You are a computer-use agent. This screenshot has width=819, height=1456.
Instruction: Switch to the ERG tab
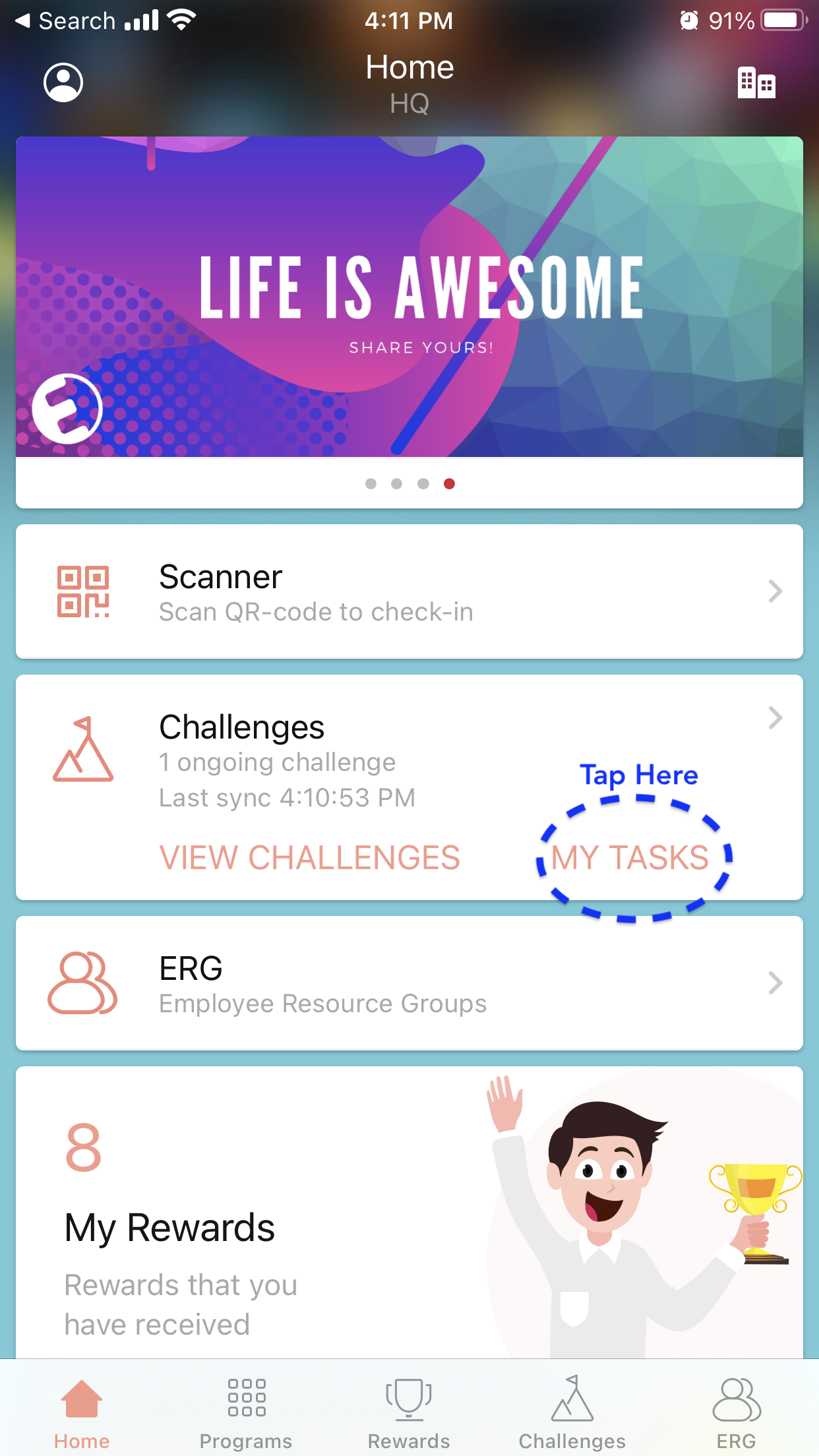[x=737, y=1412]
